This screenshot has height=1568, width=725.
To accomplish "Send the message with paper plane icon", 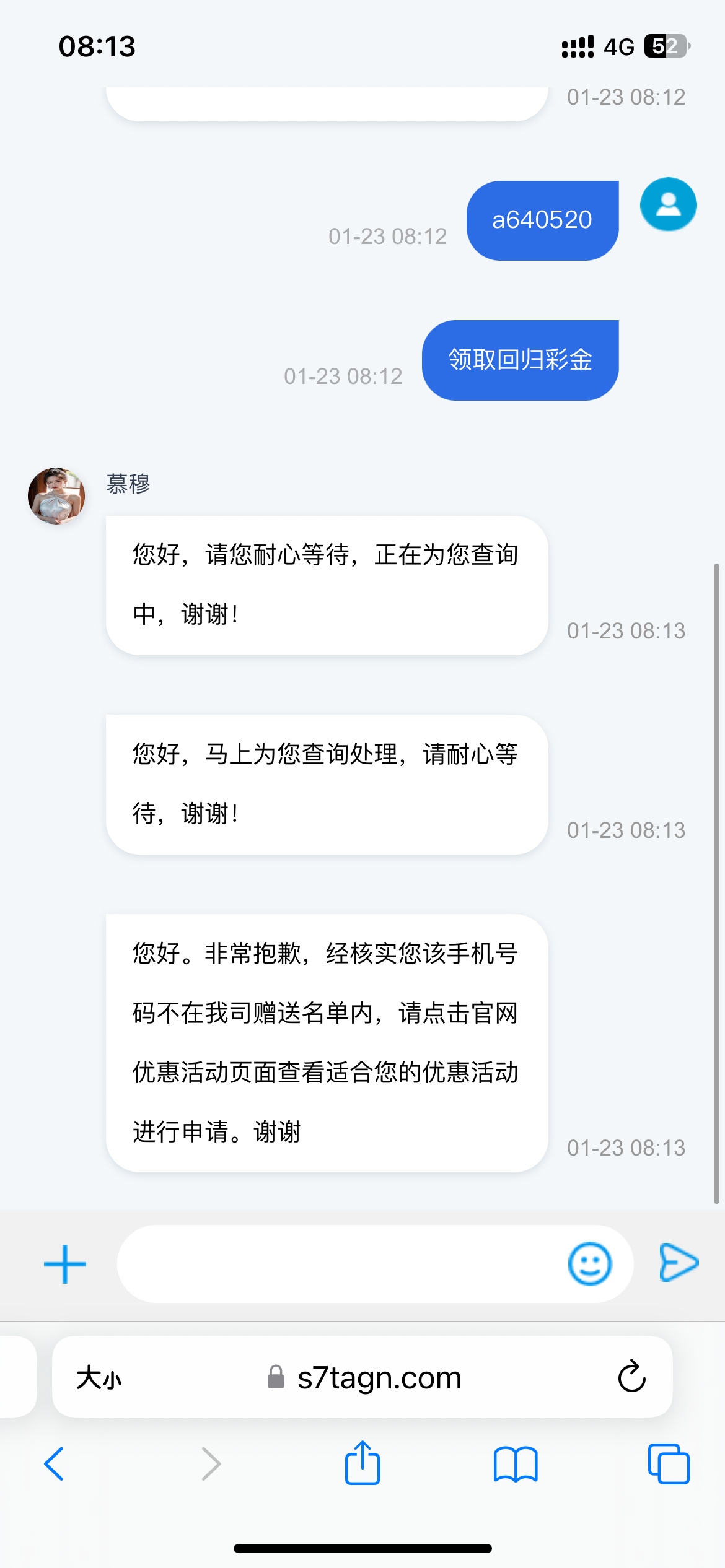I will pyautogui.click(x=679, y=1263).
